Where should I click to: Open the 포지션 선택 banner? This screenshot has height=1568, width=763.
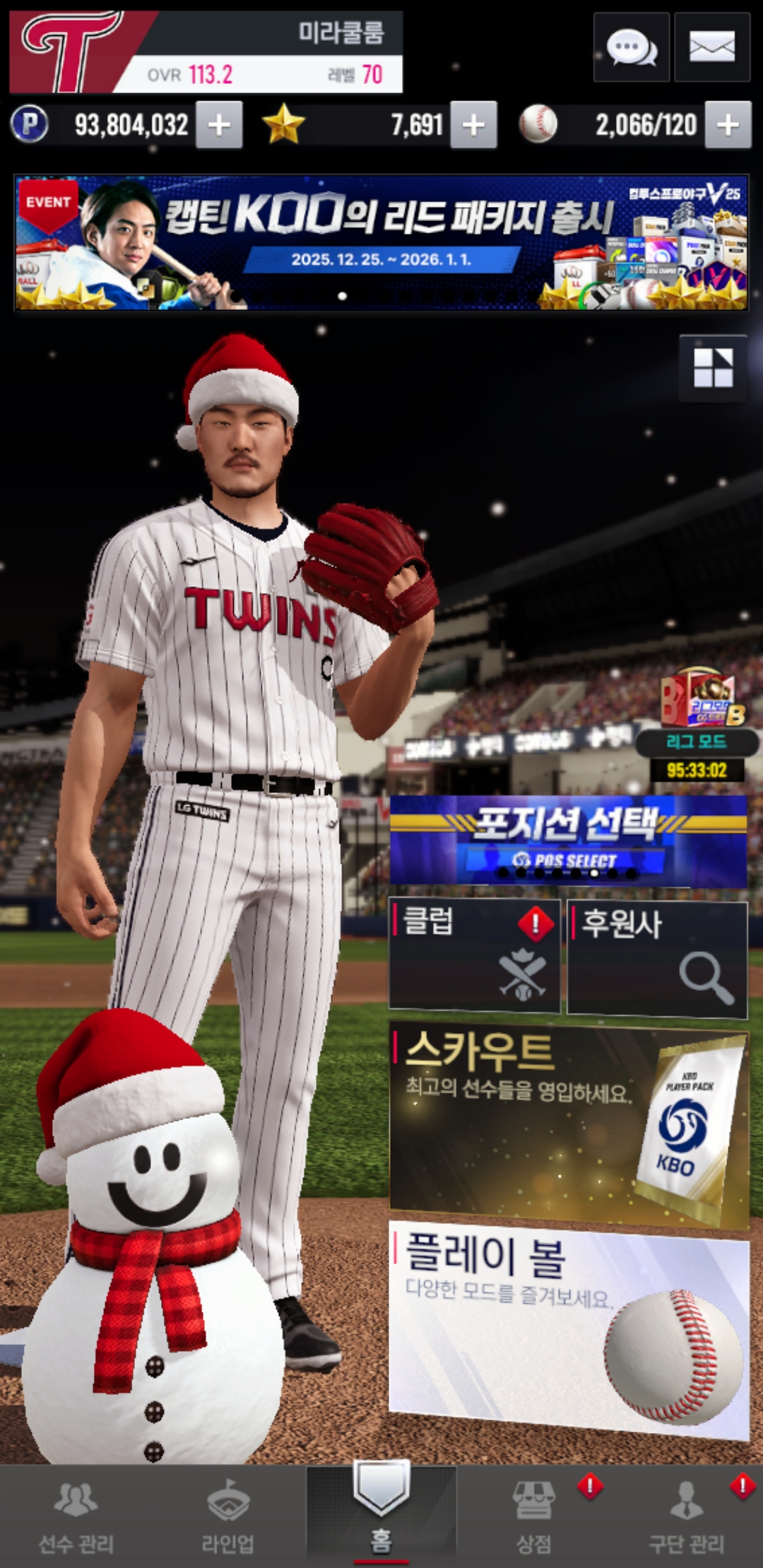pos(568,841)
